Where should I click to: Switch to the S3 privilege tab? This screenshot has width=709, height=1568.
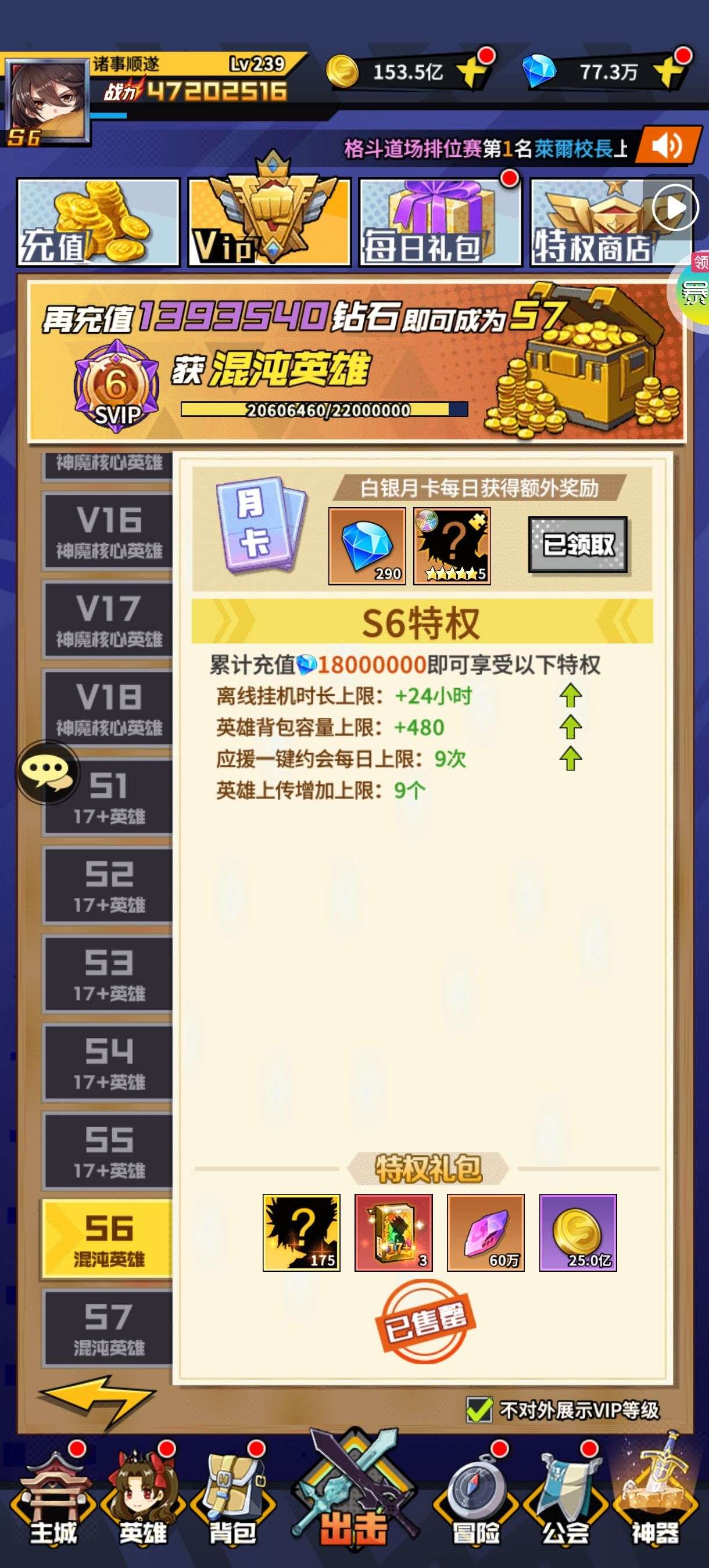[109, 974]
